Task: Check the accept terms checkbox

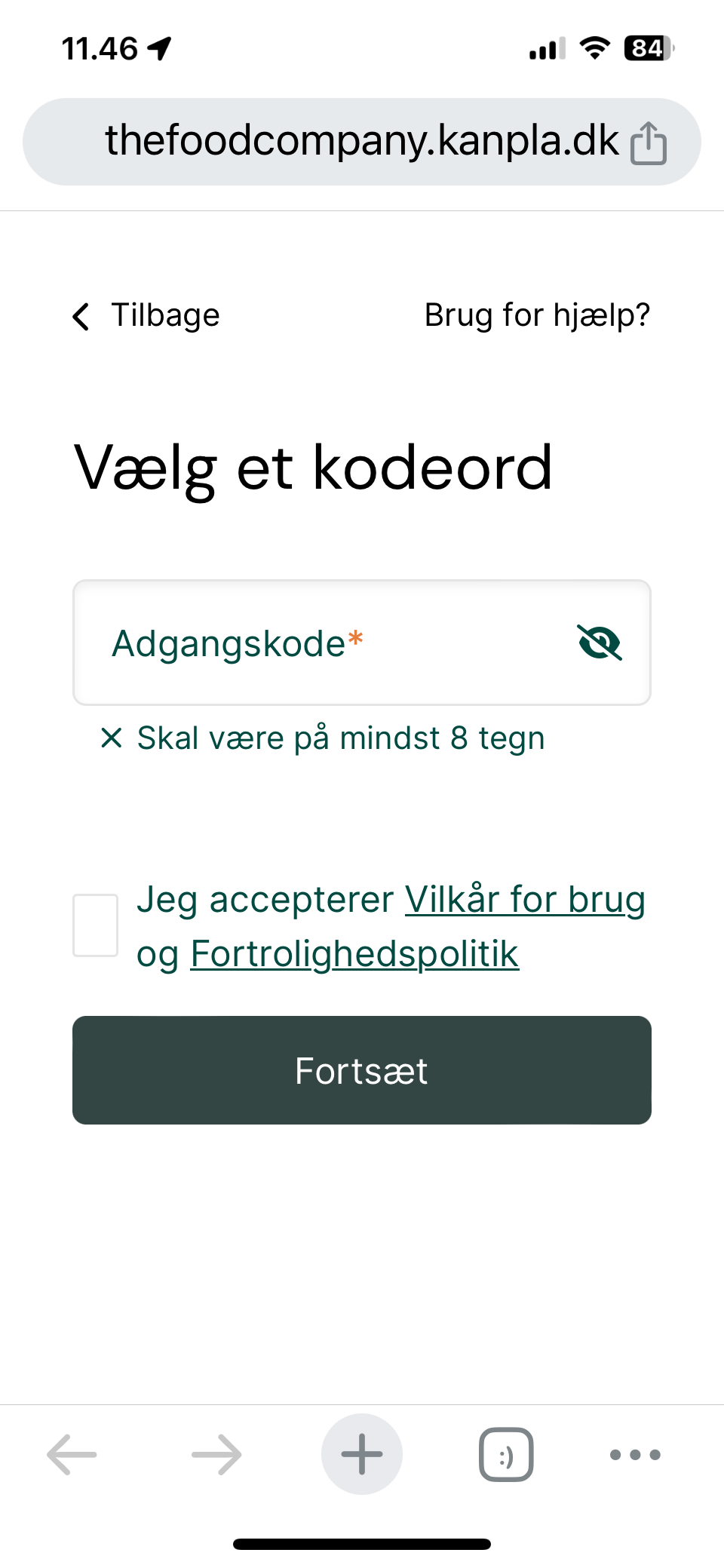Action: [x=95, y=925]
